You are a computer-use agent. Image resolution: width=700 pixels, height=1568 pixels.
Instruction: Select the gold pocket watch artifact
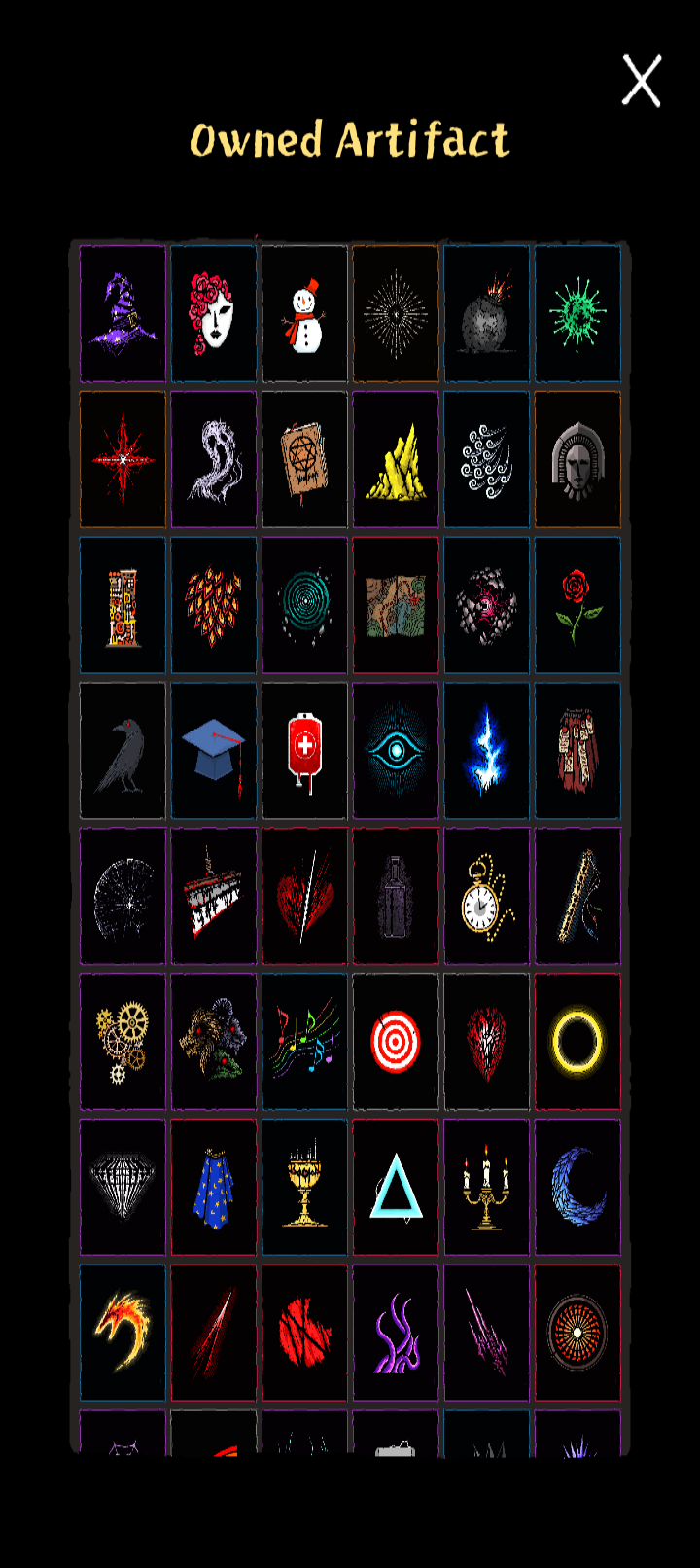click(x=486, y=897)
